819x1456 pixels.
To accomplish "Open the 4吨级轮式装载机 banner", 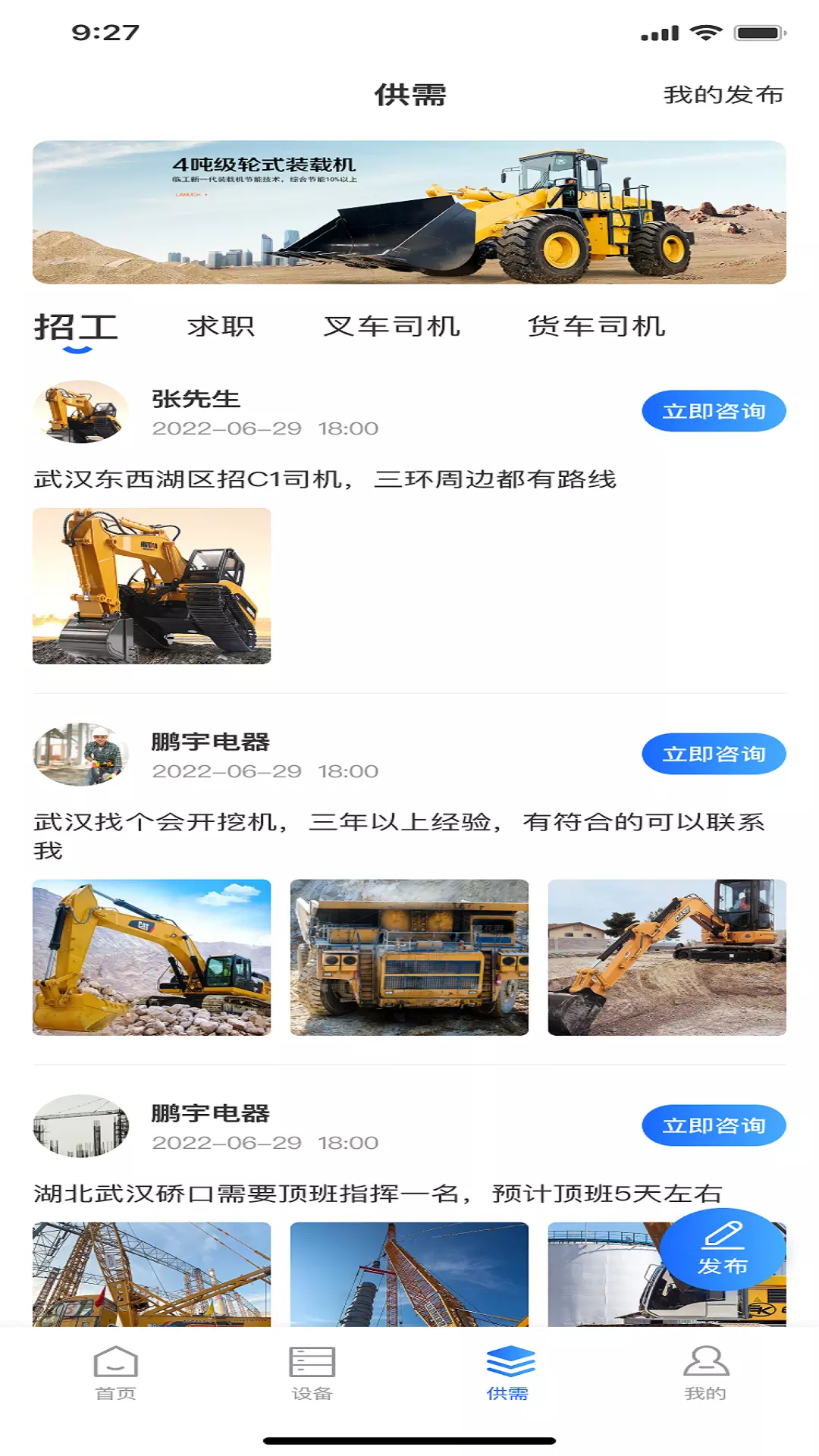I will [x=409, y=212].
